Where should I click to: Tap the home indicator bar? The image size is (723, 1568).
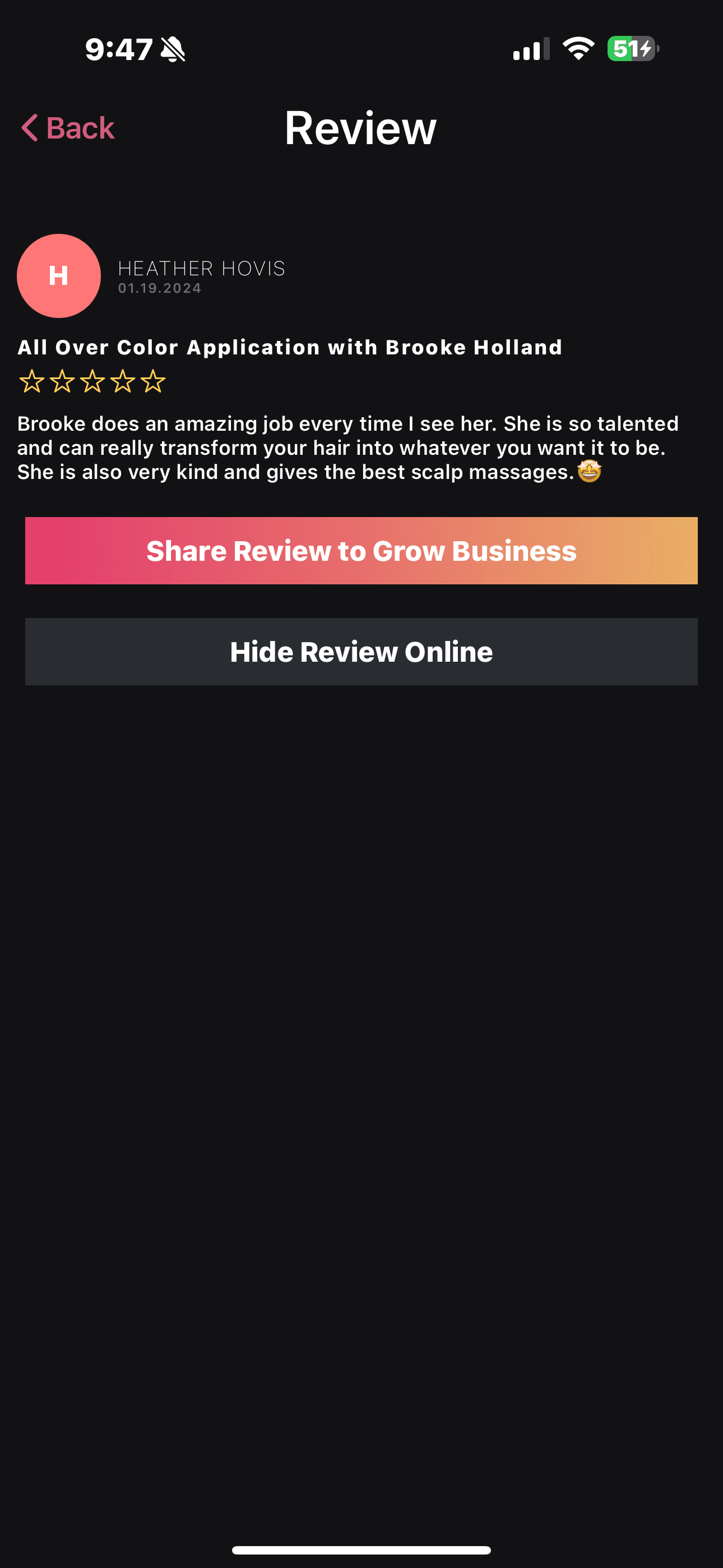coord(361,1549)
